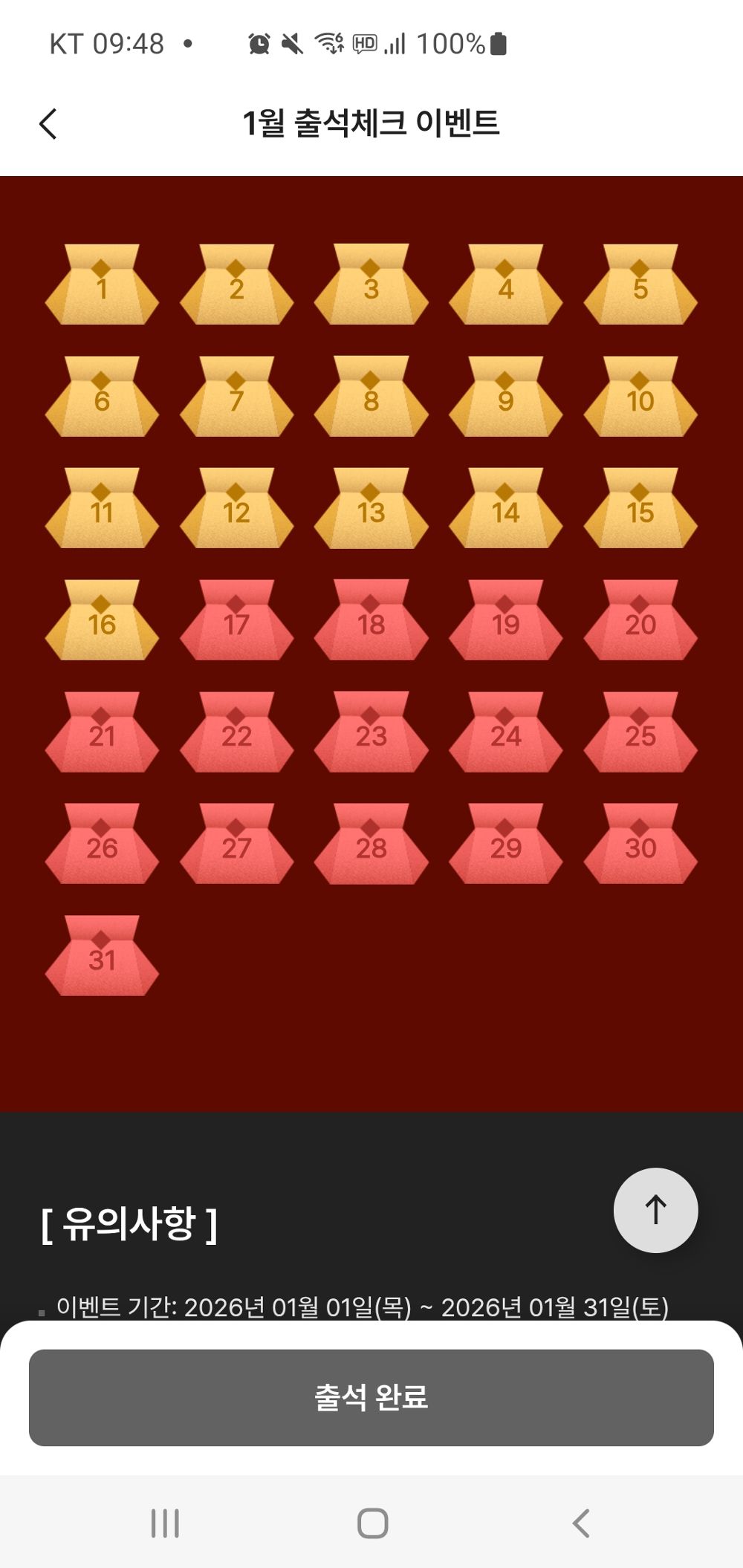
Task: Tap lucky pouch number 31
Action: point(102,957)
